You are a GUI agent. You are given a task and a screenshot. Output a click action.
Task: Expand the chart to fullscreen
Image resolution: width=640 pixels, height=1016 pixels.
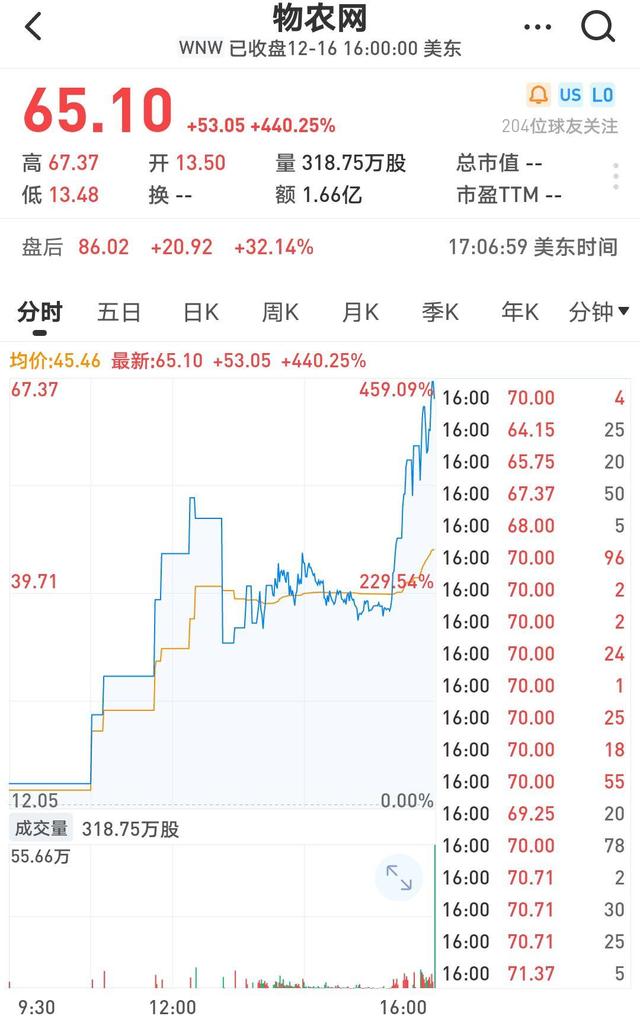point(399,878)
